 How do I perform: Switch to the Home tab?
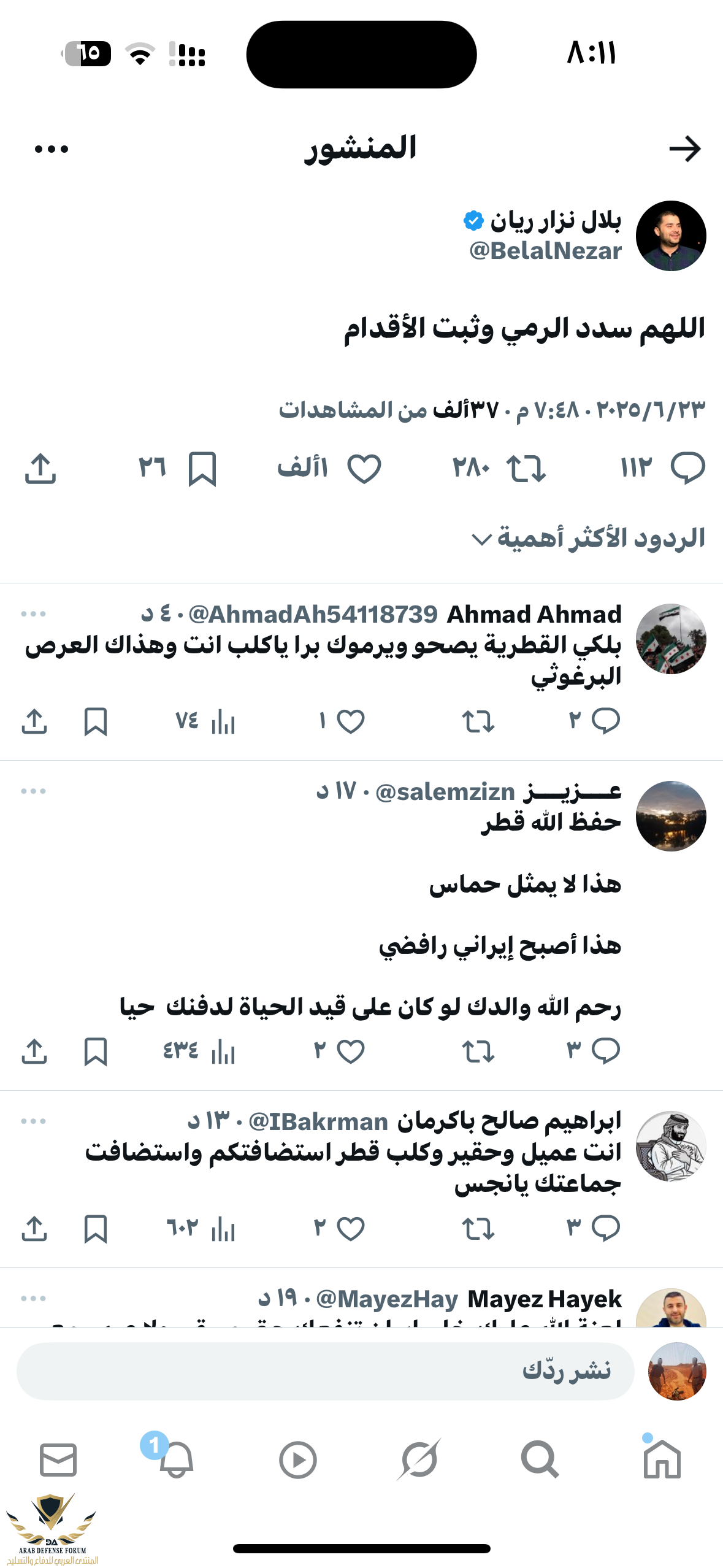662,1459
